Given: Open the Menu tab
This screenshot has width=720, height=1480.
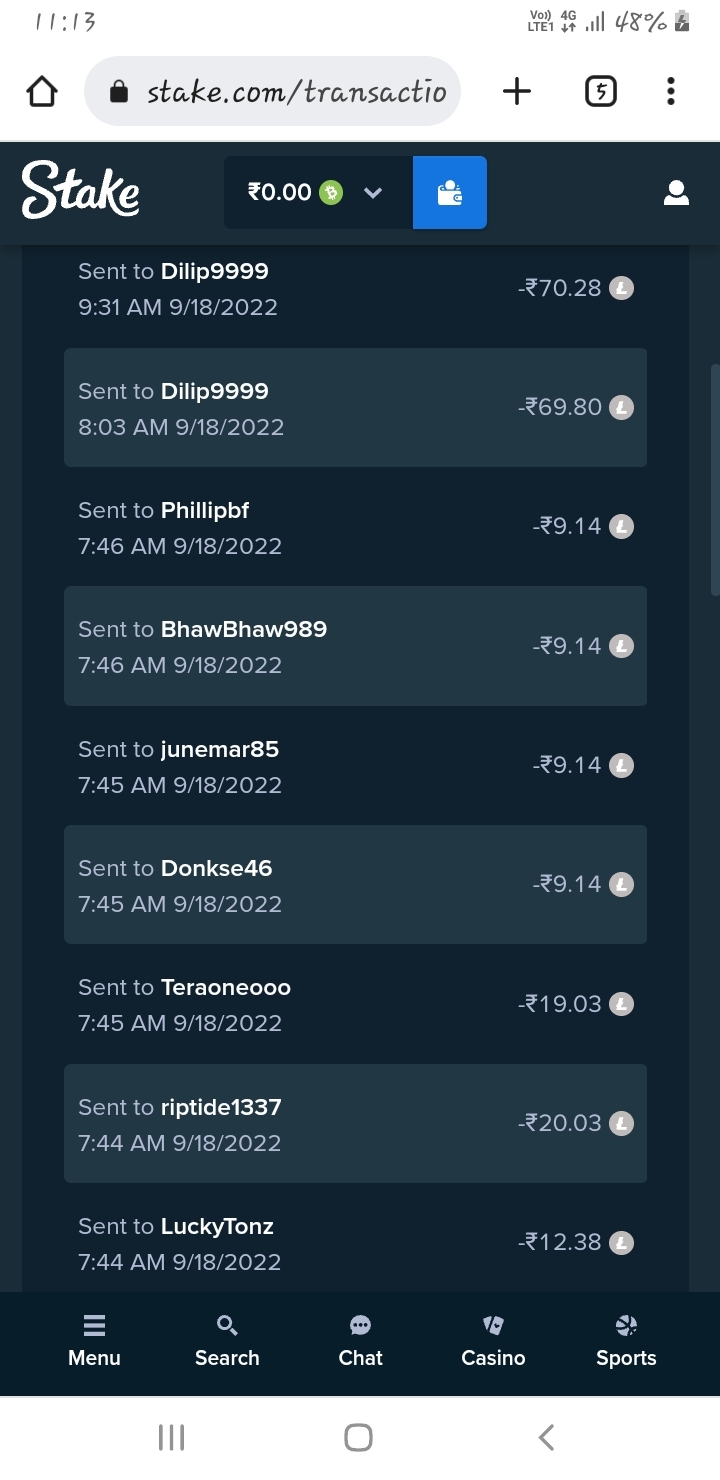Looking at the screenshot, I should (x=94, y=1341).
